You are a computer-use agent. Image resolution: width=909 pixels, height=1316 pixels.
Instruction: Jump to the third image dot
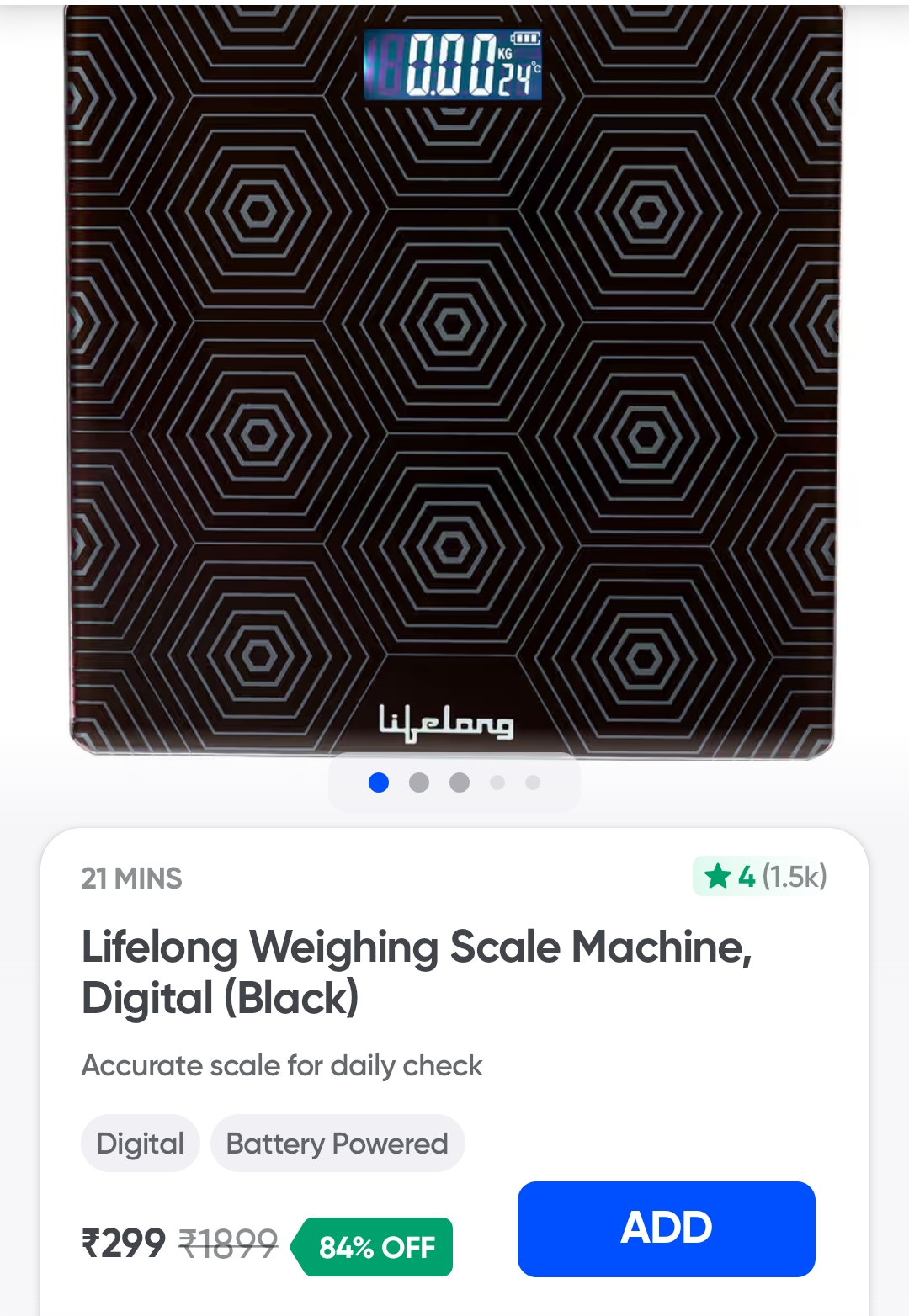[460, 783]
